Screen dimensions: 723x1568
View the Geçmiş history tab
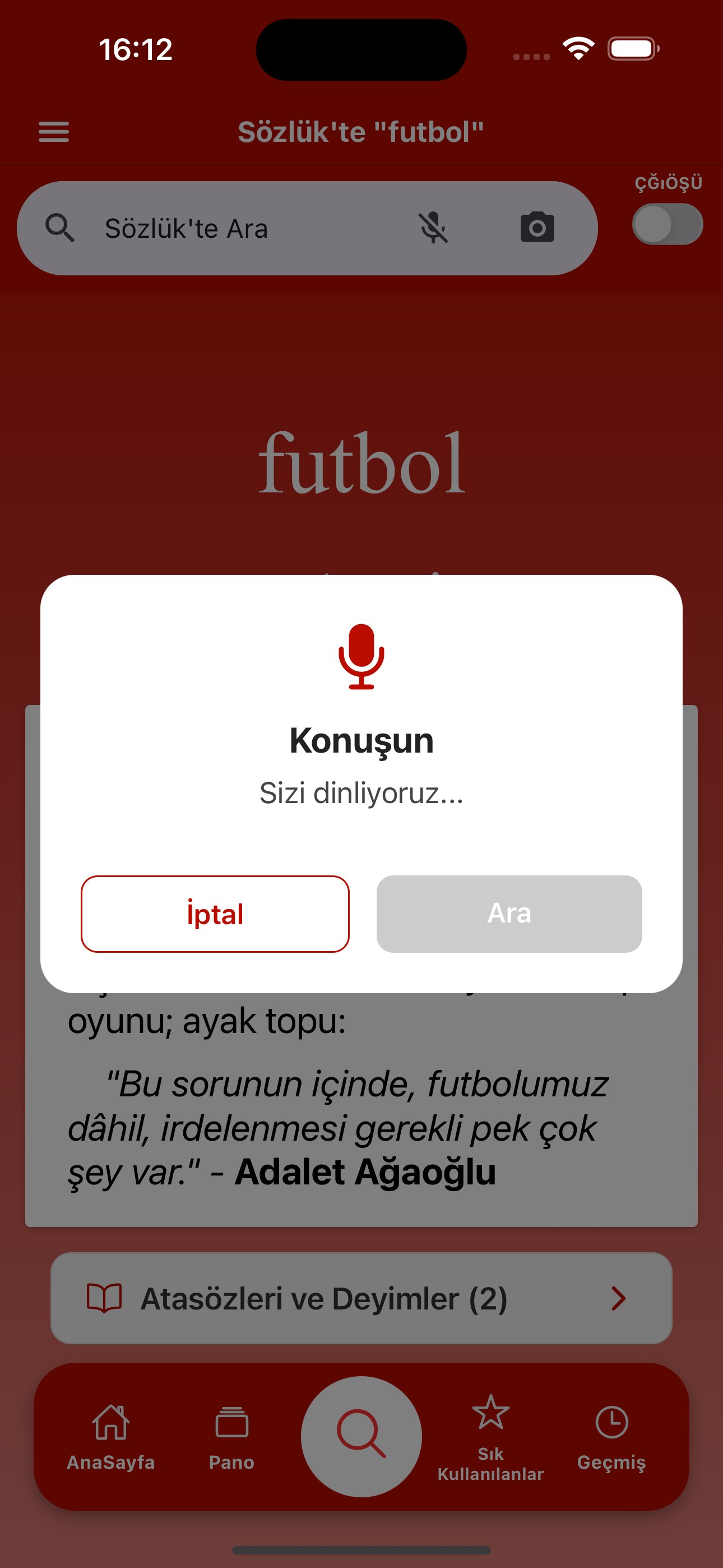click(611, 1438)
